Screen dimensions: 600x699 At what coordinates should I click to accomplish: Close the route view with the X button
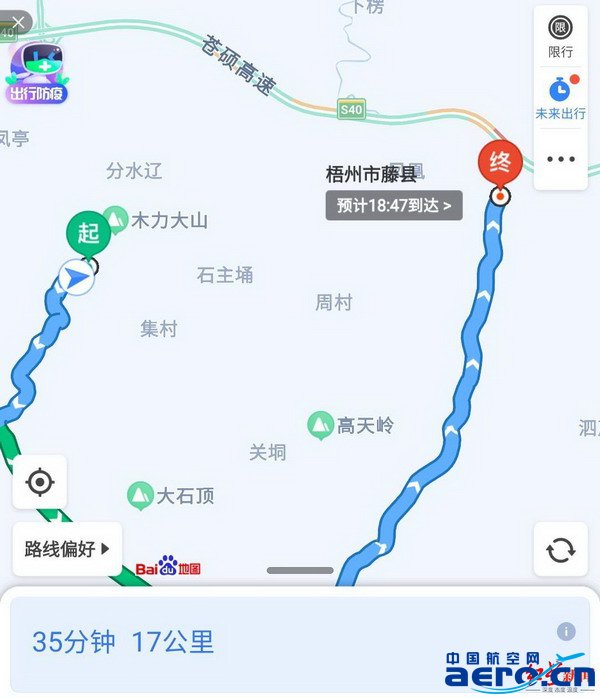pyautogui.click(x=17, y=22)
